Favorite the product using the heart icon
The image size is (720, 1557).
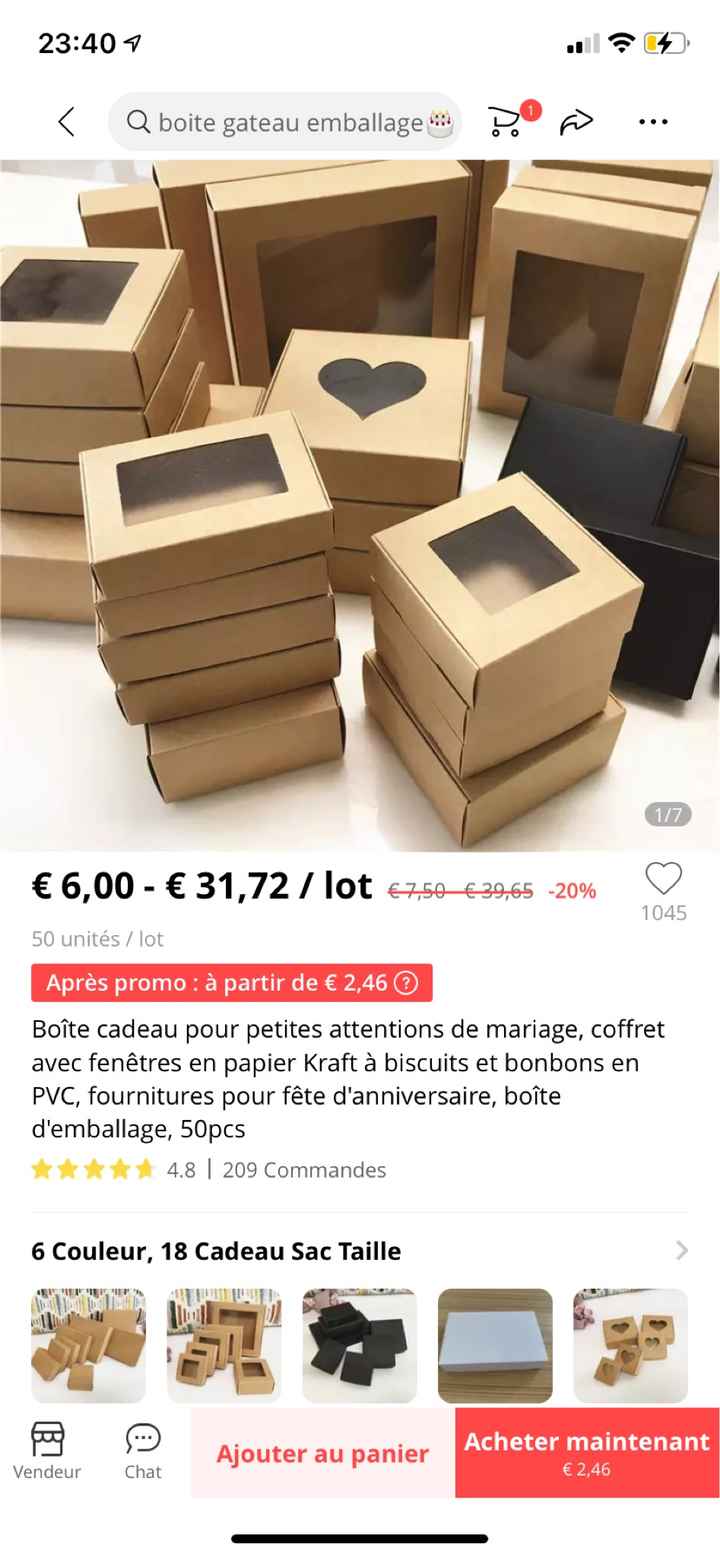[662, 880]
